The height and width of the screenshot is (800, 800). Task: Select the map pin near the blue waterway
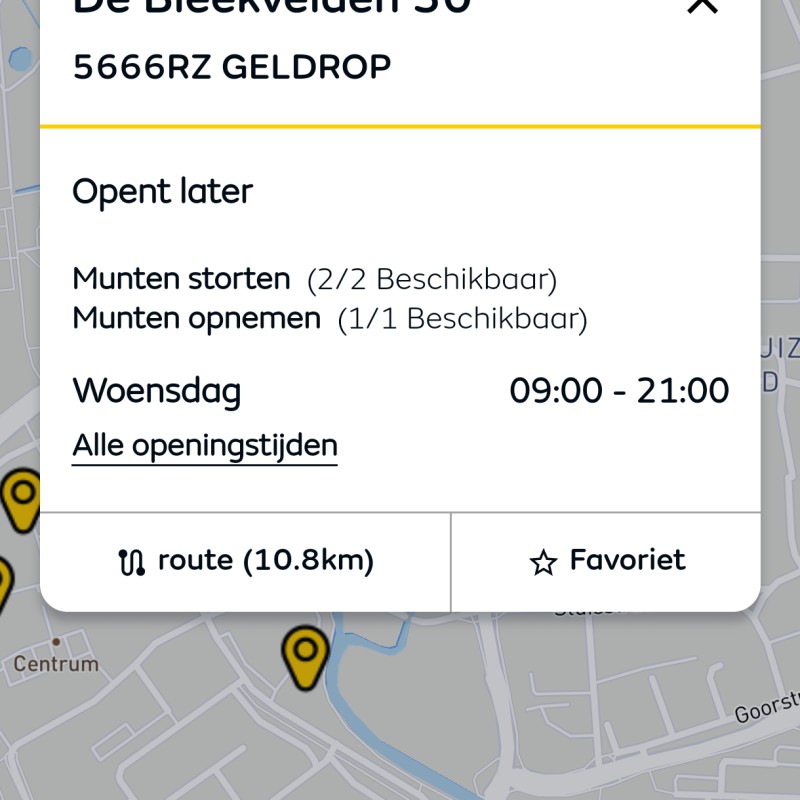coord(304,655)
